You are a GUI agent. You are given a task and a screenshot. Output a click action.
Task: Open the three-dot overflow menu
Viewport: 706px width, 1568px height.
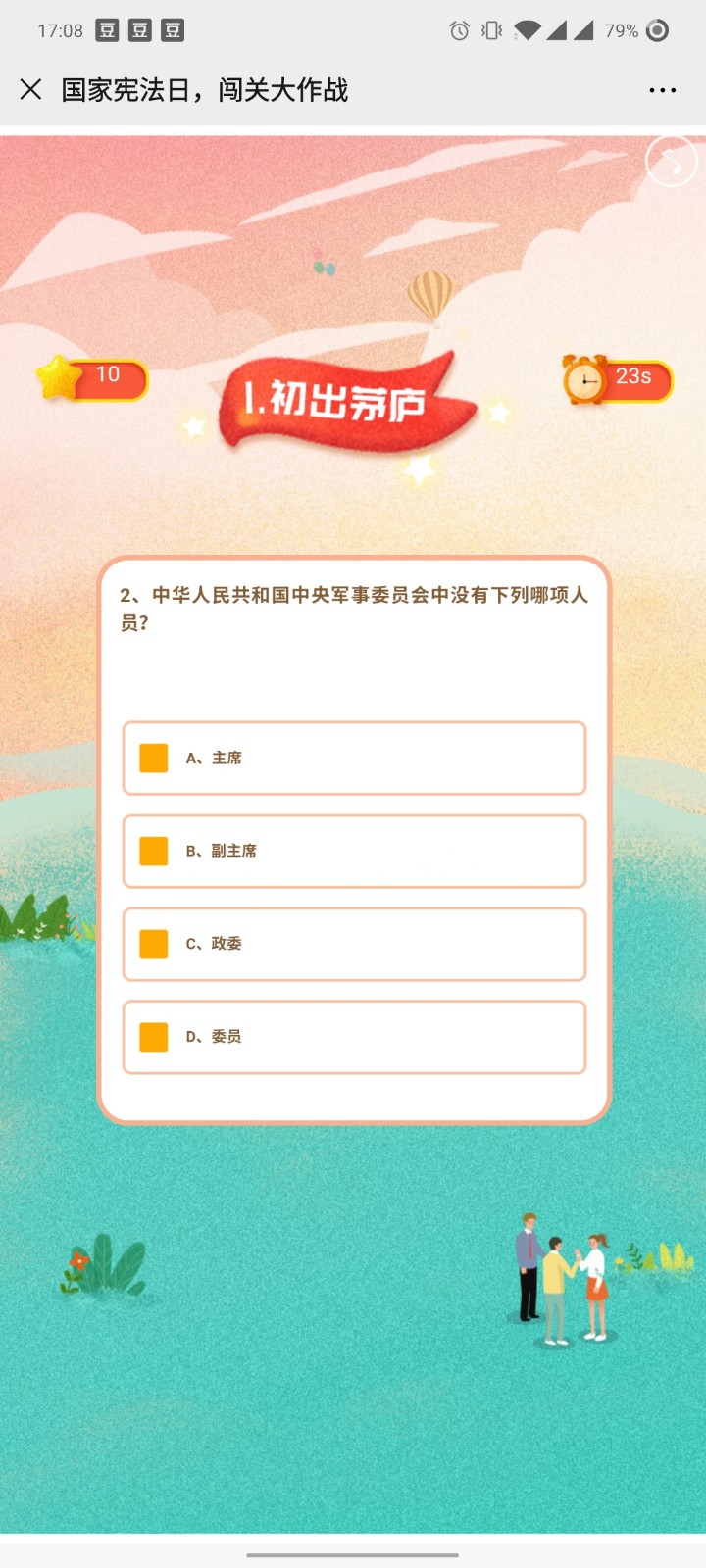[x=662, y=90]
